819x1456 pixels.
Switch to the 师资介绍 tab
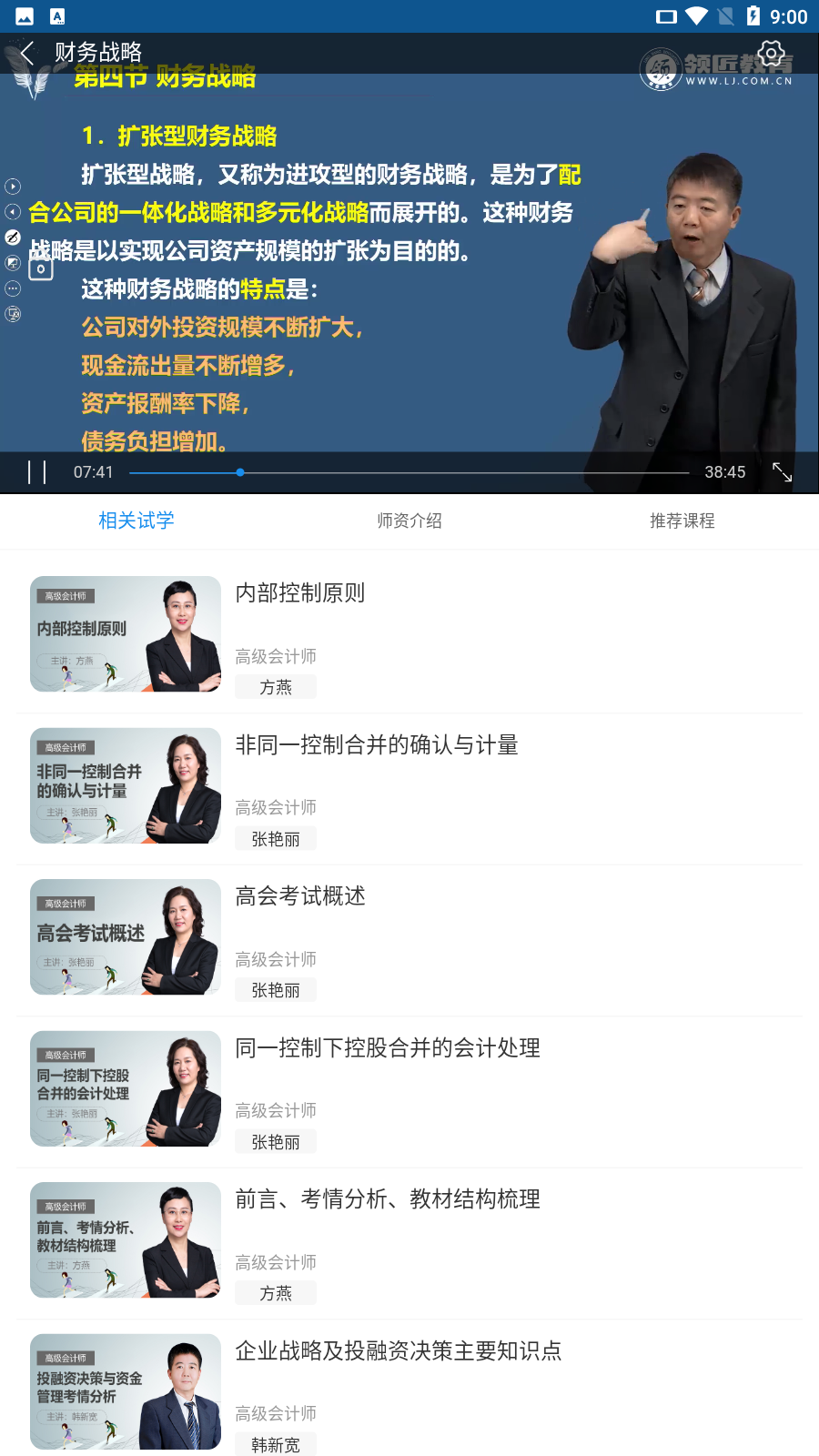[x=409, y=521]
